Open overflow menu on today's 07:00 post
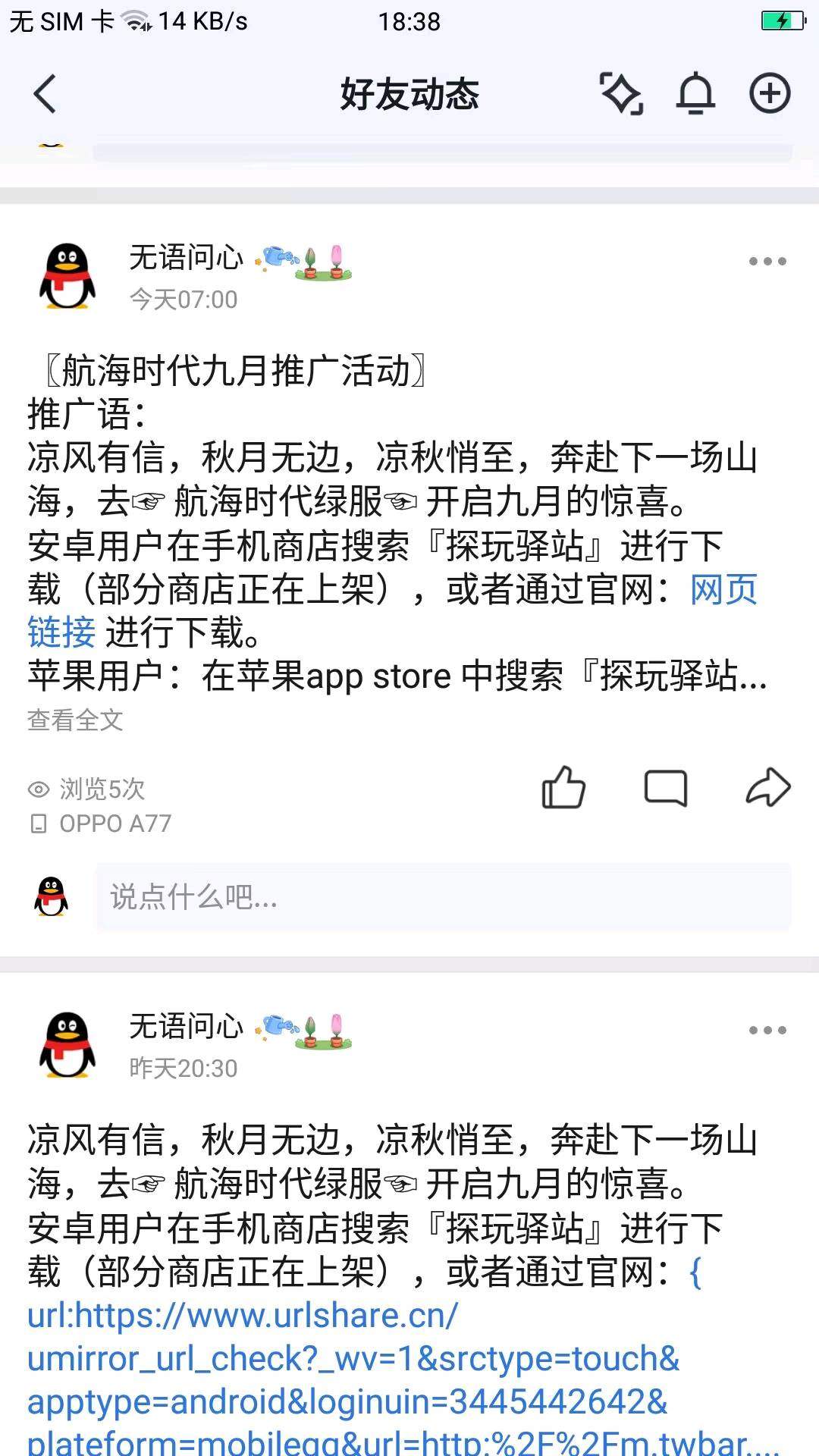This screenshot has width=819, height=1456. pos(767,262)
